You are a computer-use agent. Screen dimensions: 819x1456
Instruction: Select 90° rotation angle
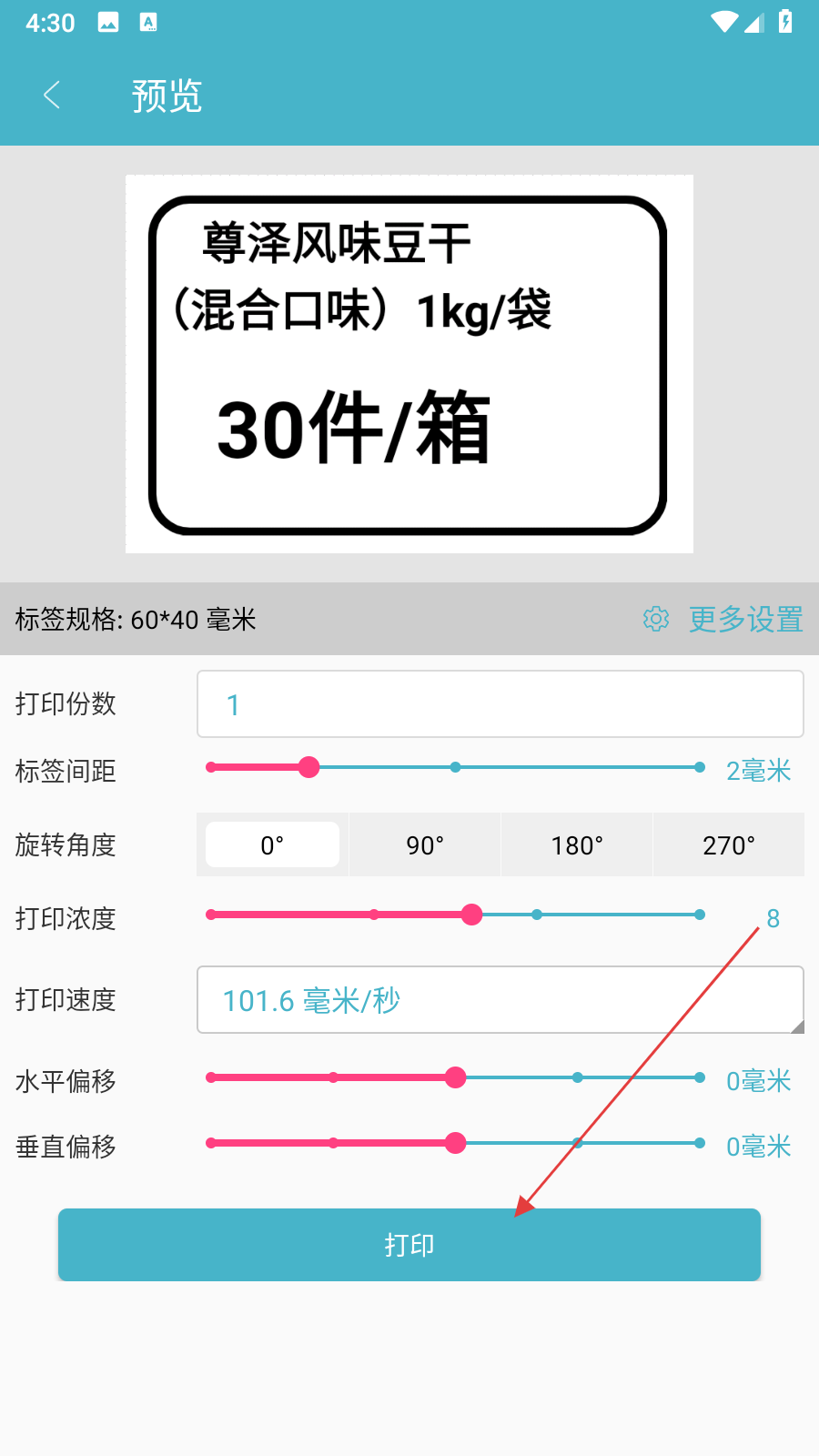click(425, 845)
